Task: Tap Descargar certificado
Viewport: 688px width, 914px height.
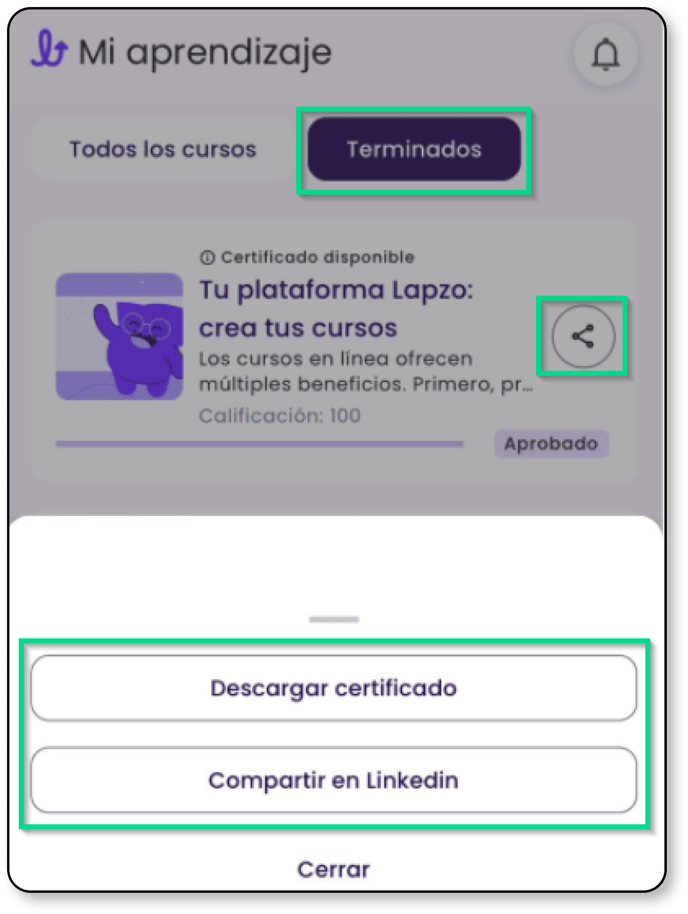Action: [333, 688]
